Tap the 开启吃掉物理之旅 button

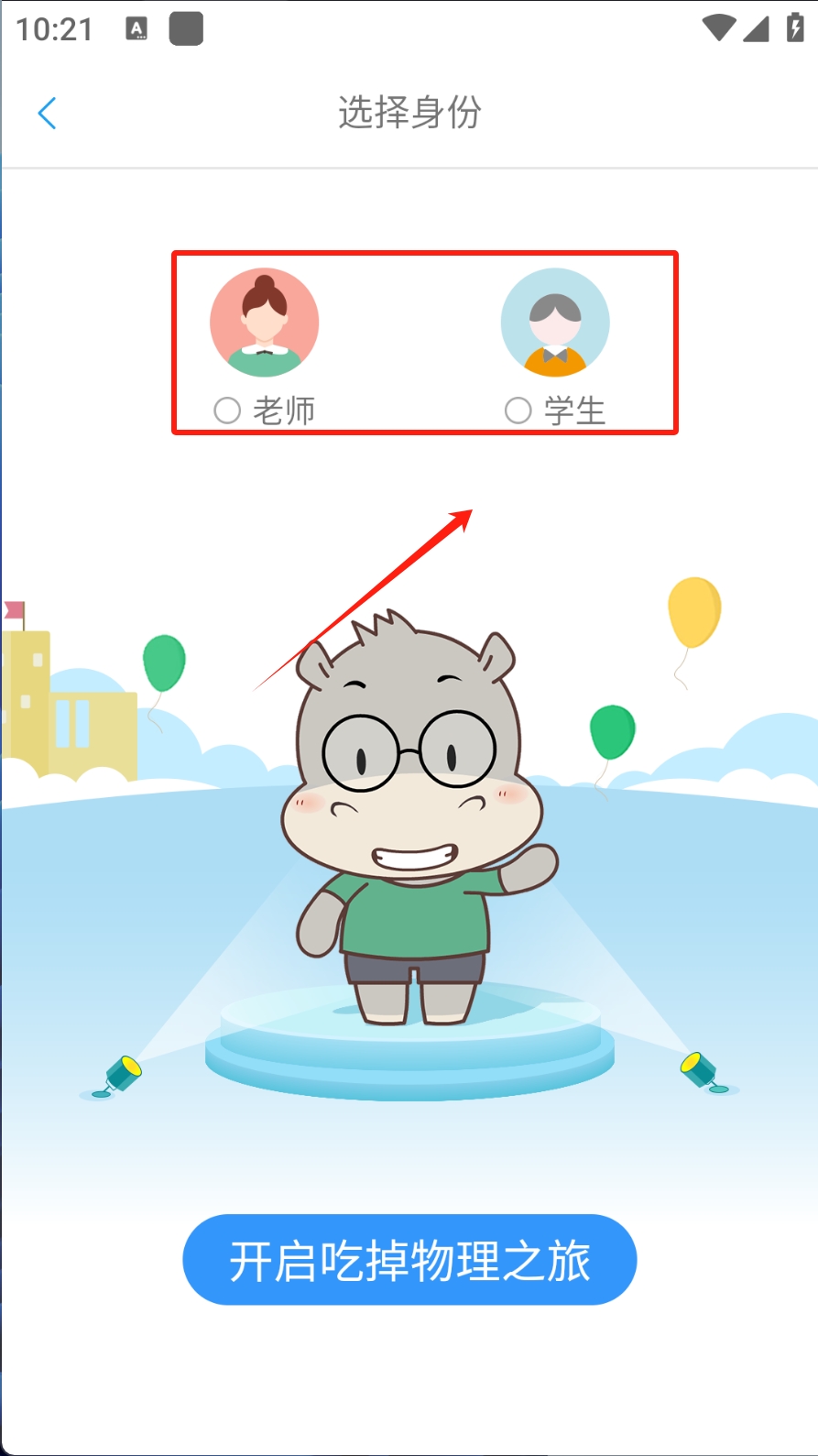point(409,1260)
